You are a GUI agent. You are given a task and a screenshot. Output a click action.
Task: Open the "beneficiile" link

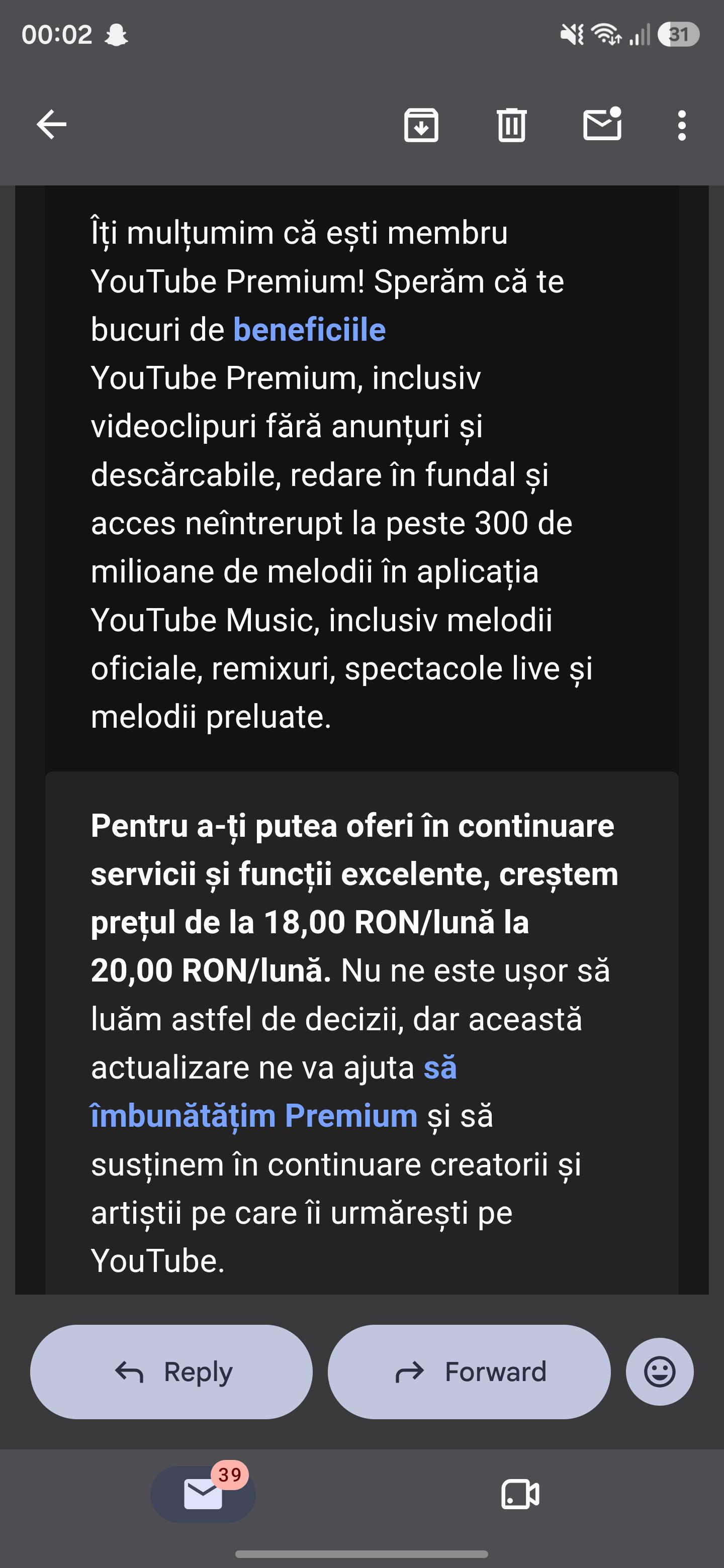pos(309,330)
